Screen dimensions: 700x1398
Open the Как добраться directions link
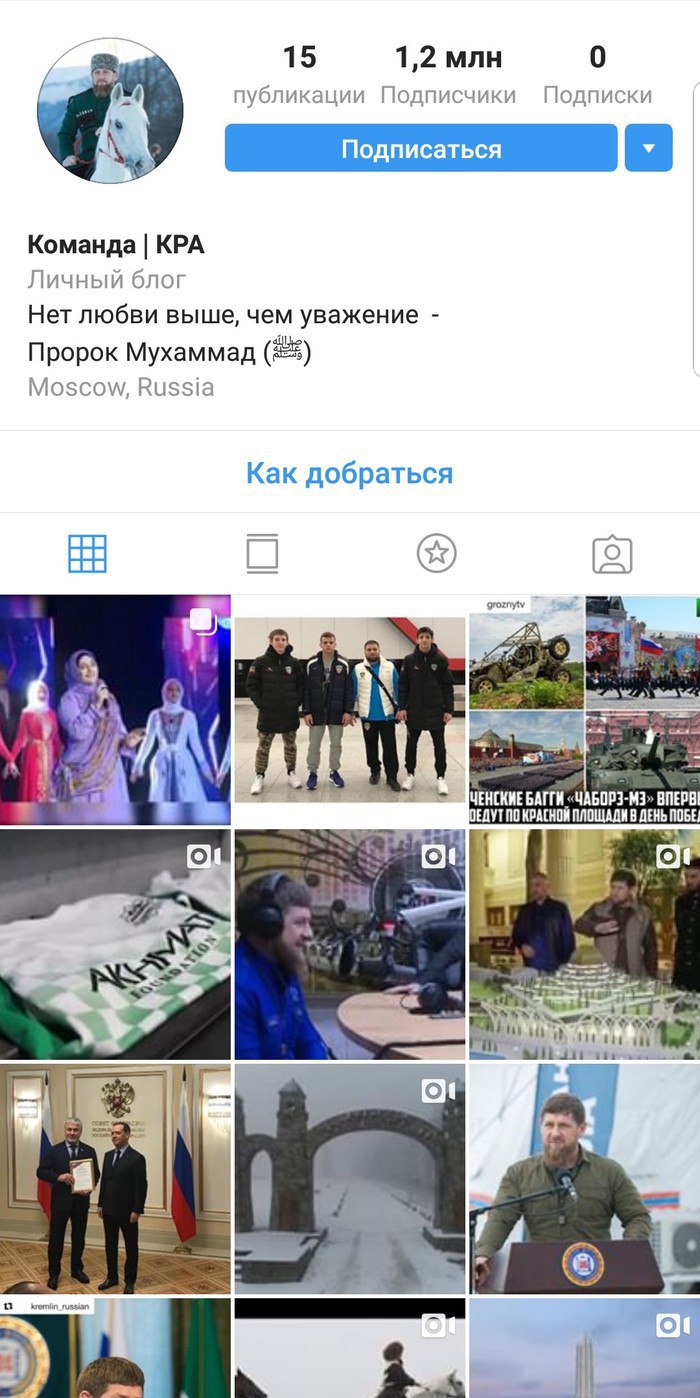coord(349,473)
